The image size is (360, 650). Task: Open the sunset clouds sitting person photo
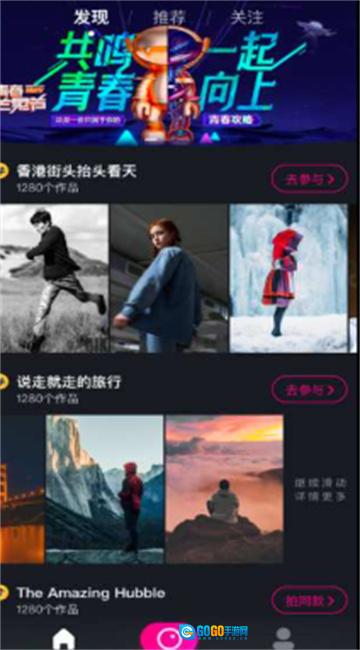[224, 489]
